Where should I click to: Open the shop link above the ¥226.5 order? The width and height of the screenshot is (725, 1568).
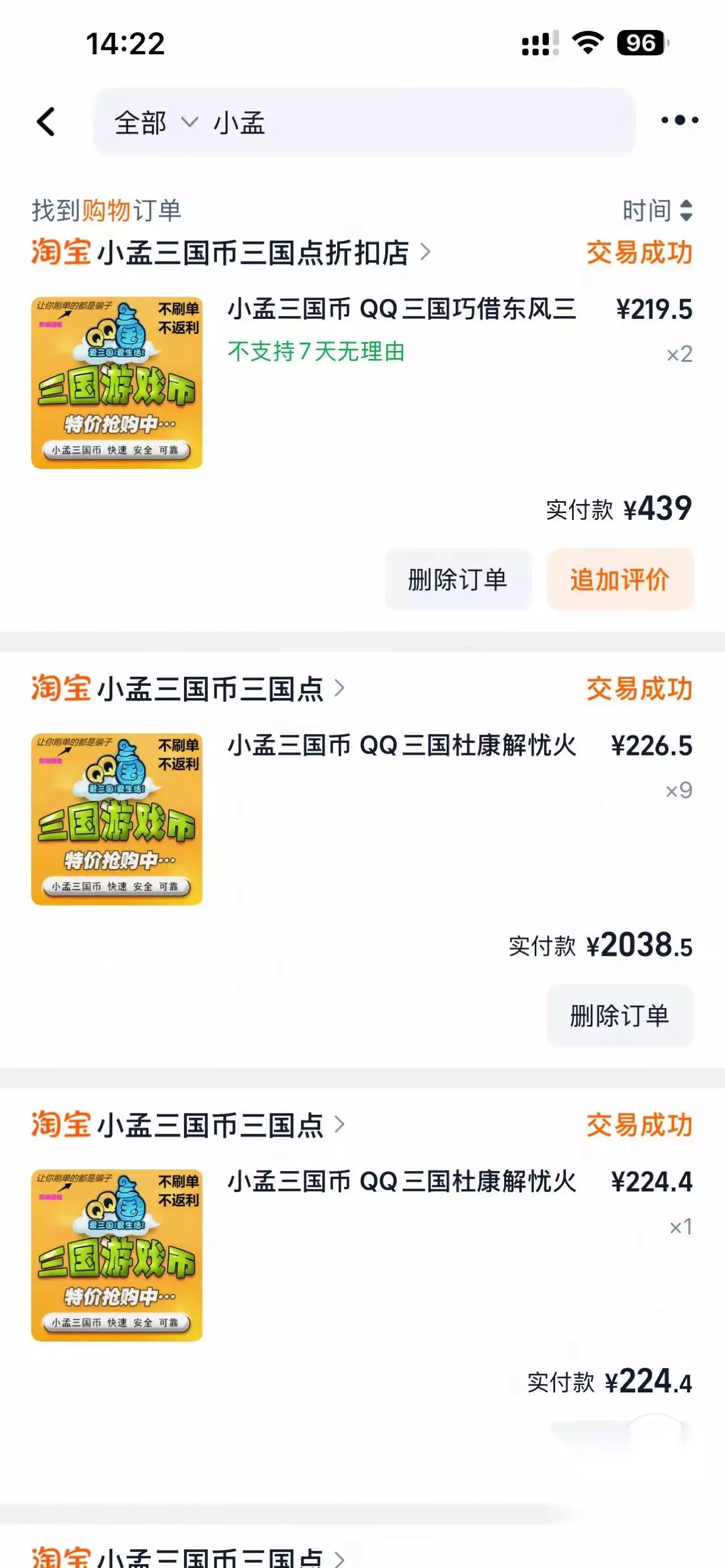click(x=189, y=689)
